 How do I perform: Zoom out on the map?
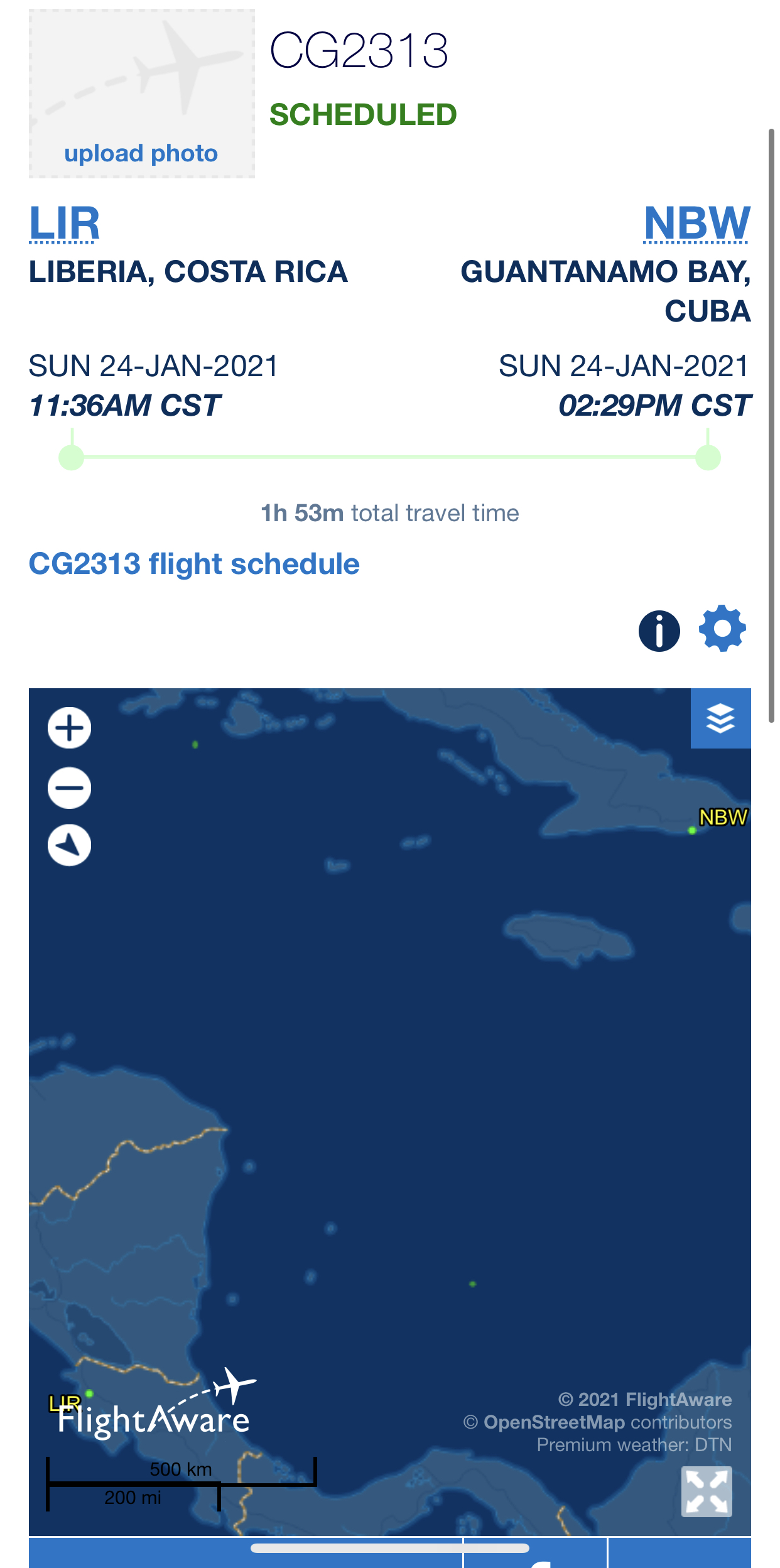pyautogui.click(x=69, y=787)
